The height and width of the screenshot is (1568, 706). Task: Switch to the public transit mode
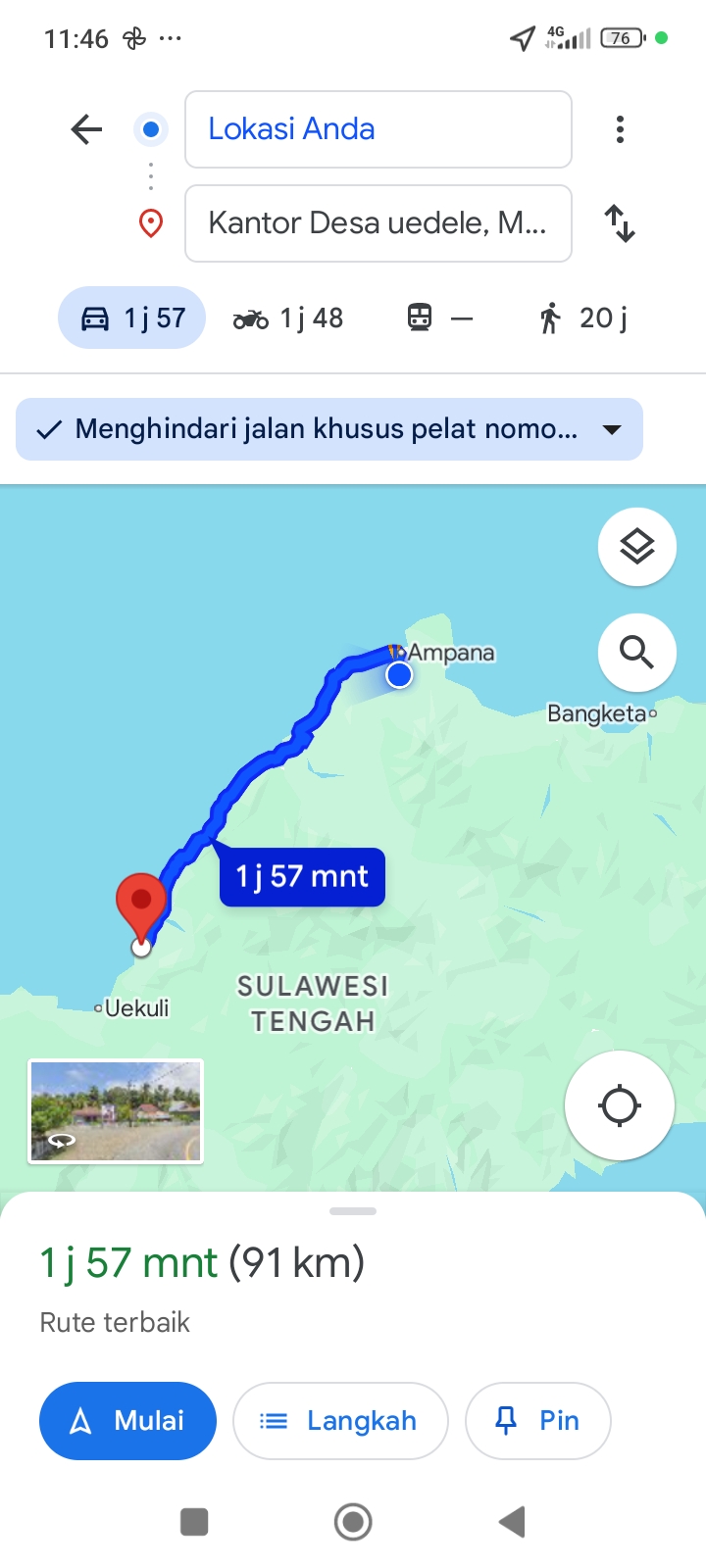click(x=439, y=318)
